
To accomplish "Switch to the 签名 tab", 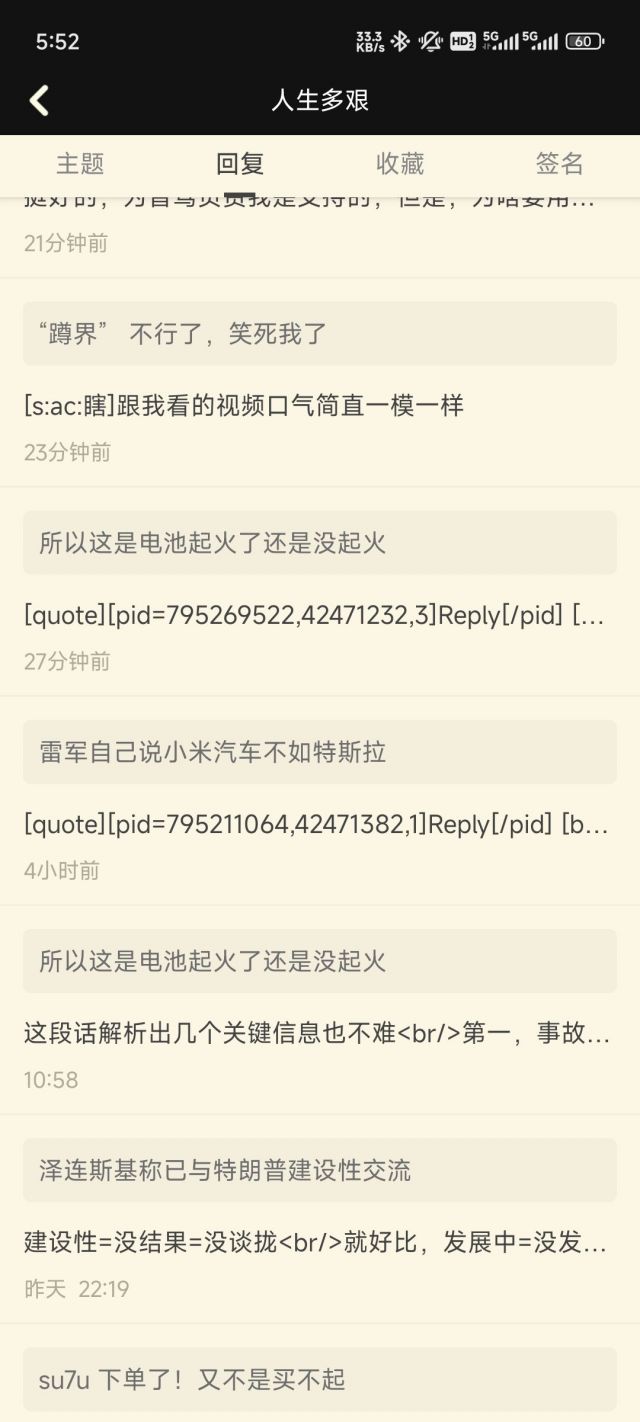I will point(559,164).
